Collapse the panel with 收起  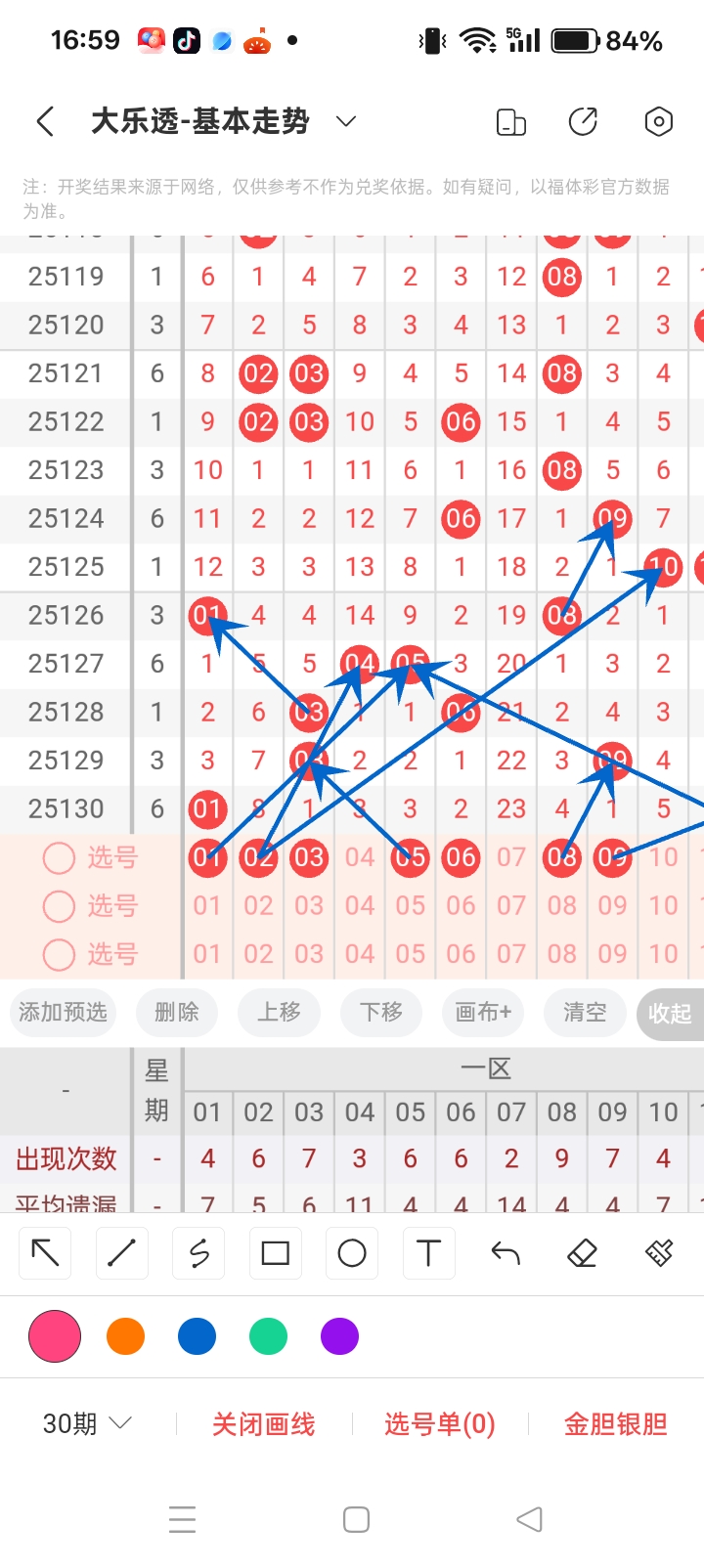pyautogui.click(x=671, y=1014)
